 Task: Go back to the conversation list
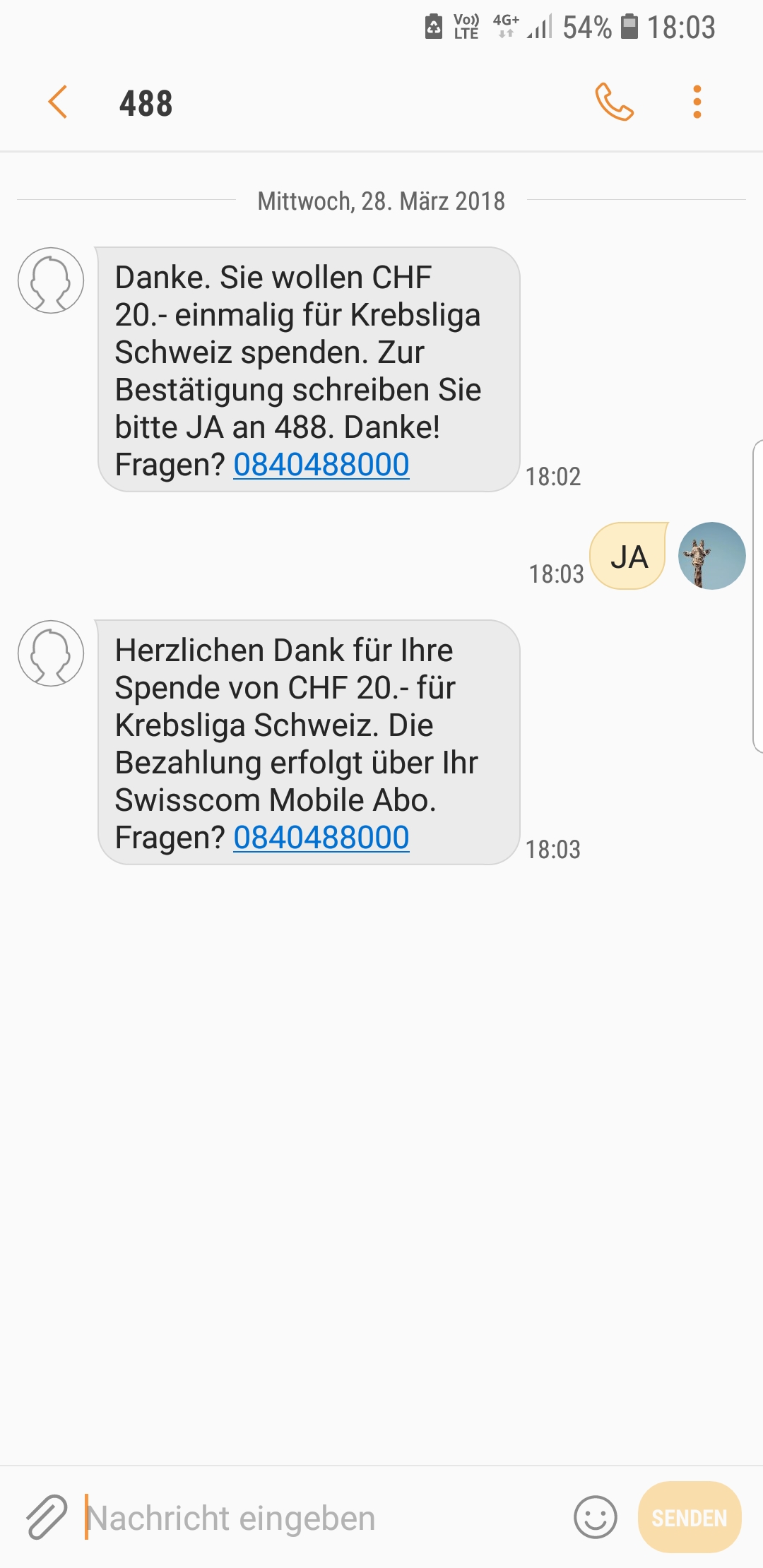point(58,102)
